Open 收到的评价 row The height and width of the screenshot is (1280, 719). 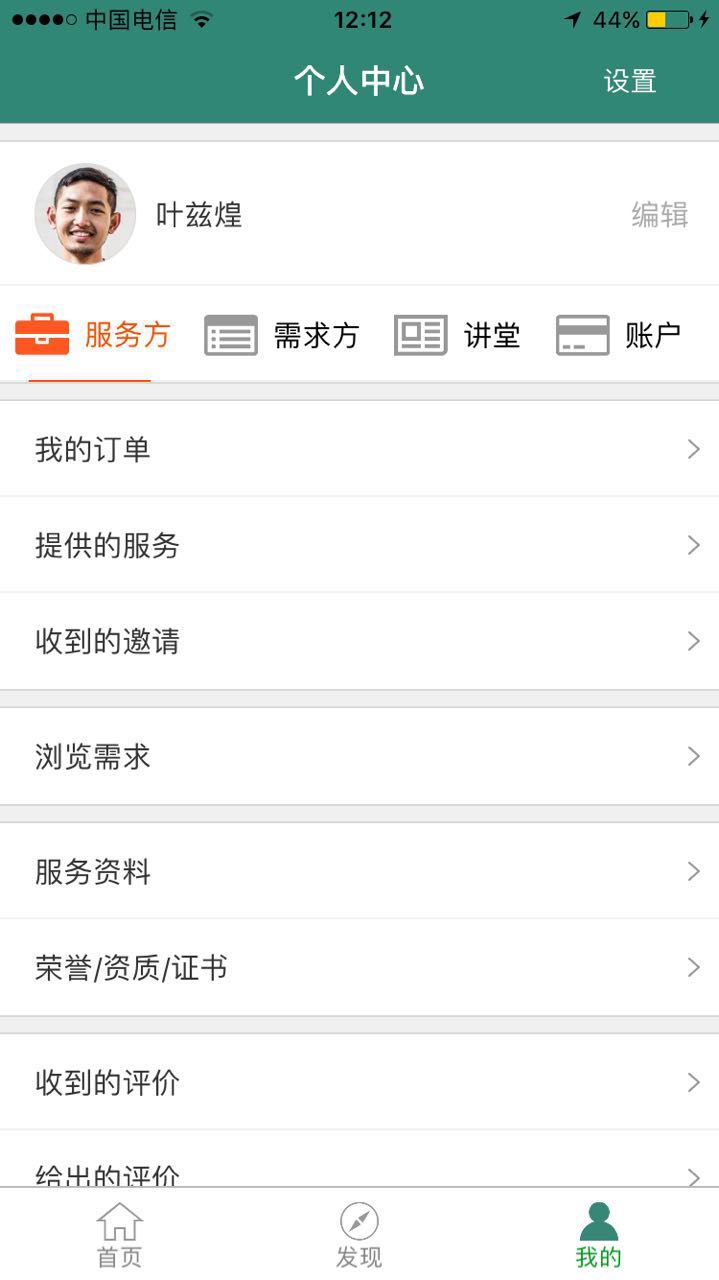pyautogui.click(x=359, y=1083)
